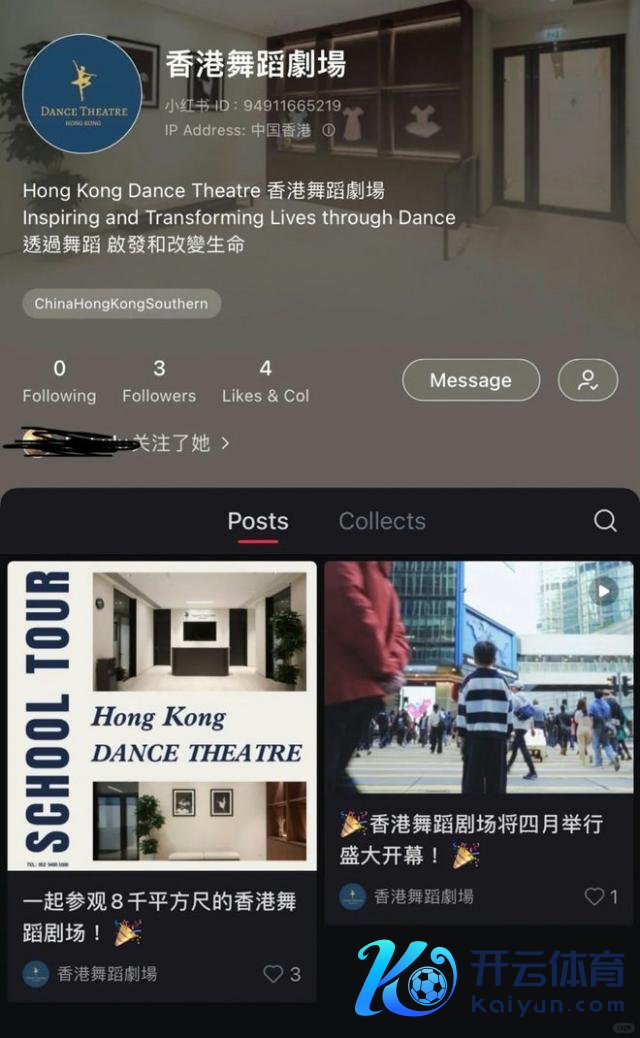This screenshot has width=640, height=1038.
Task: Open the Message button
Action: (x=470, y=380)
